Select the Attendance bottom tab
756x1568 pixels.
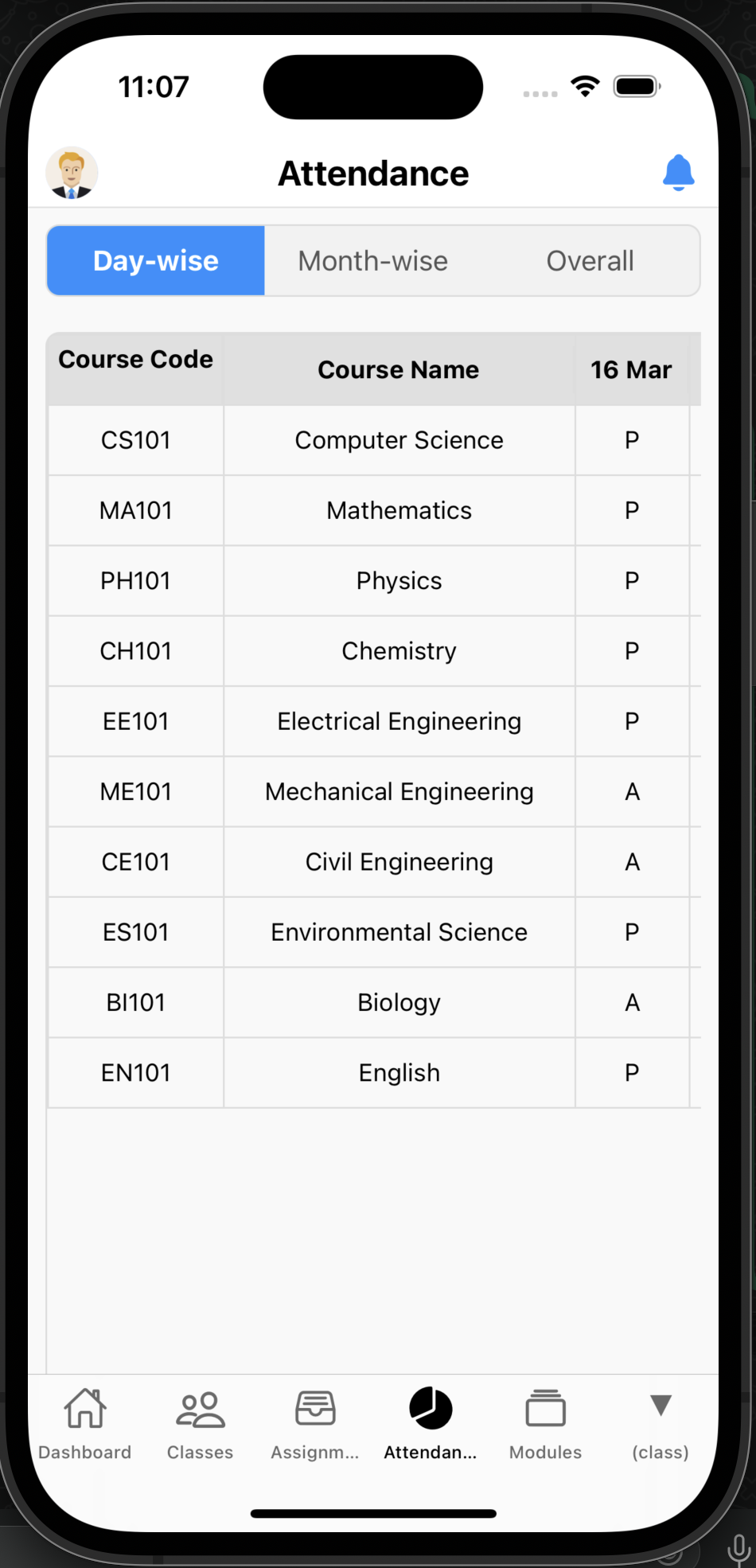click(431, 1423)
